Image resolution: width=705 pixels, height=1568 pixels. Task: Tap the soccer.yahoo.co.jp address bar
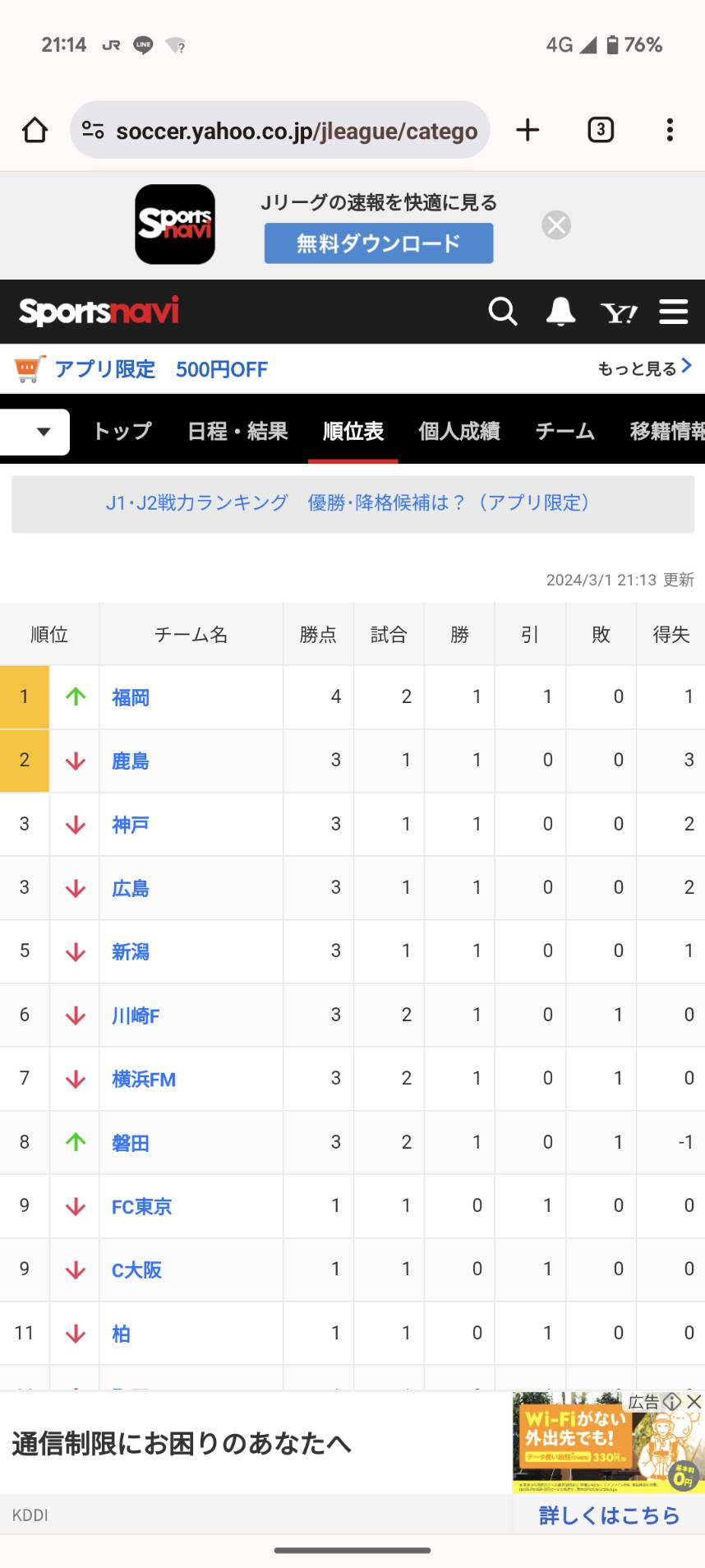279,130
